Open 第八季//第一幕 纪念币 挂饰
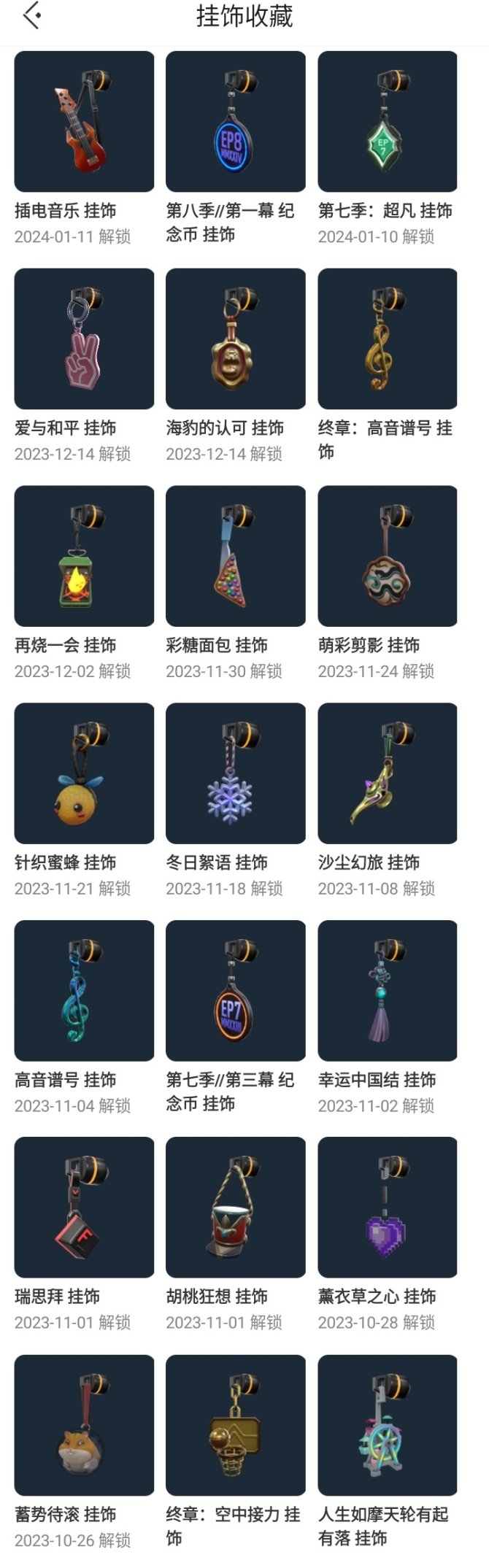The image size is (489, 1568). [235, 122]
